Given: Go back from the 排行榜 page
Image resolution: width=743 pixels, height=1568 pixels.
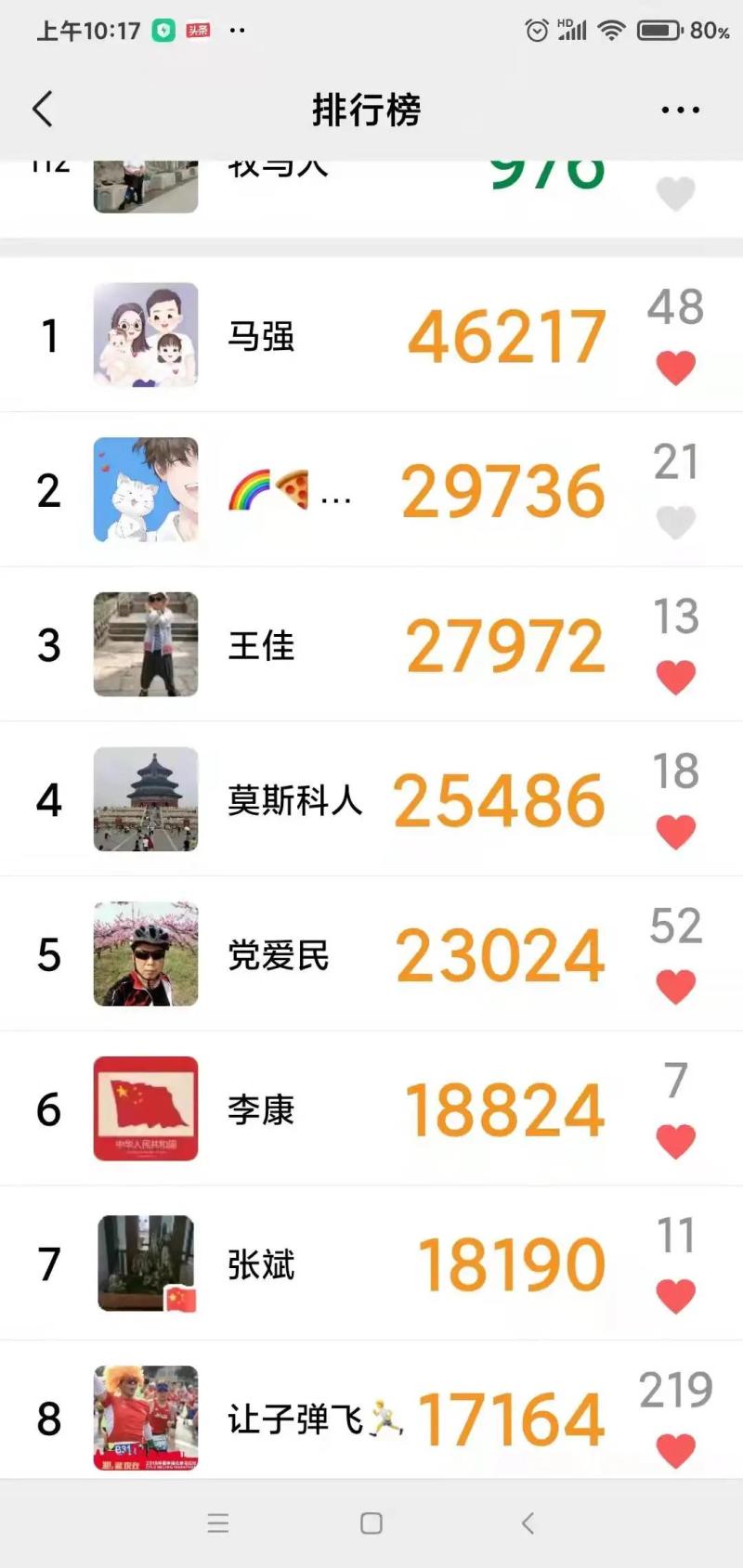Looking at the screenshot, I should 43,110.
